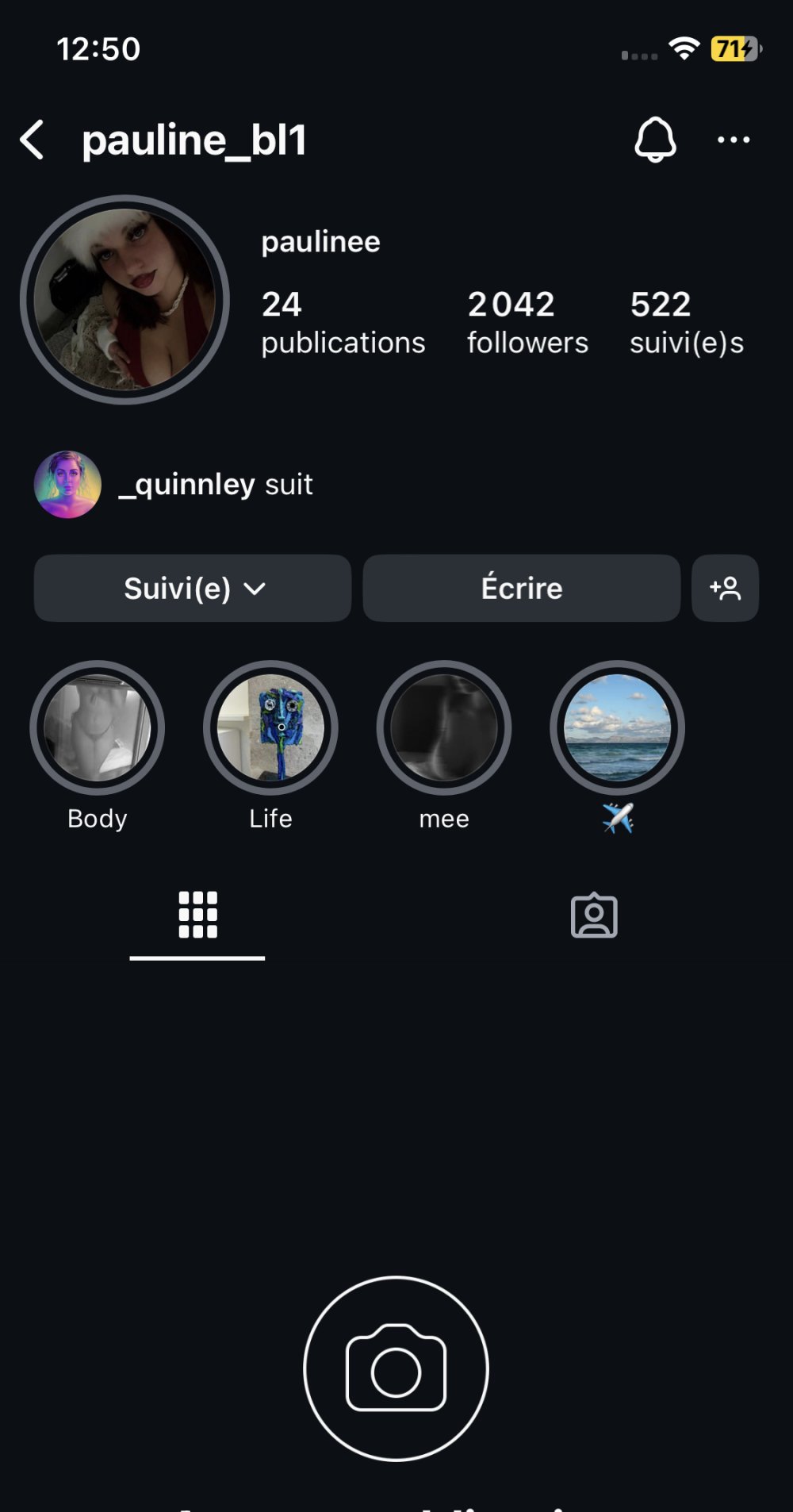The image size is (793, 1512).
Task: Show suggested accounts with add-person icon
Action: tap(725, 589)
